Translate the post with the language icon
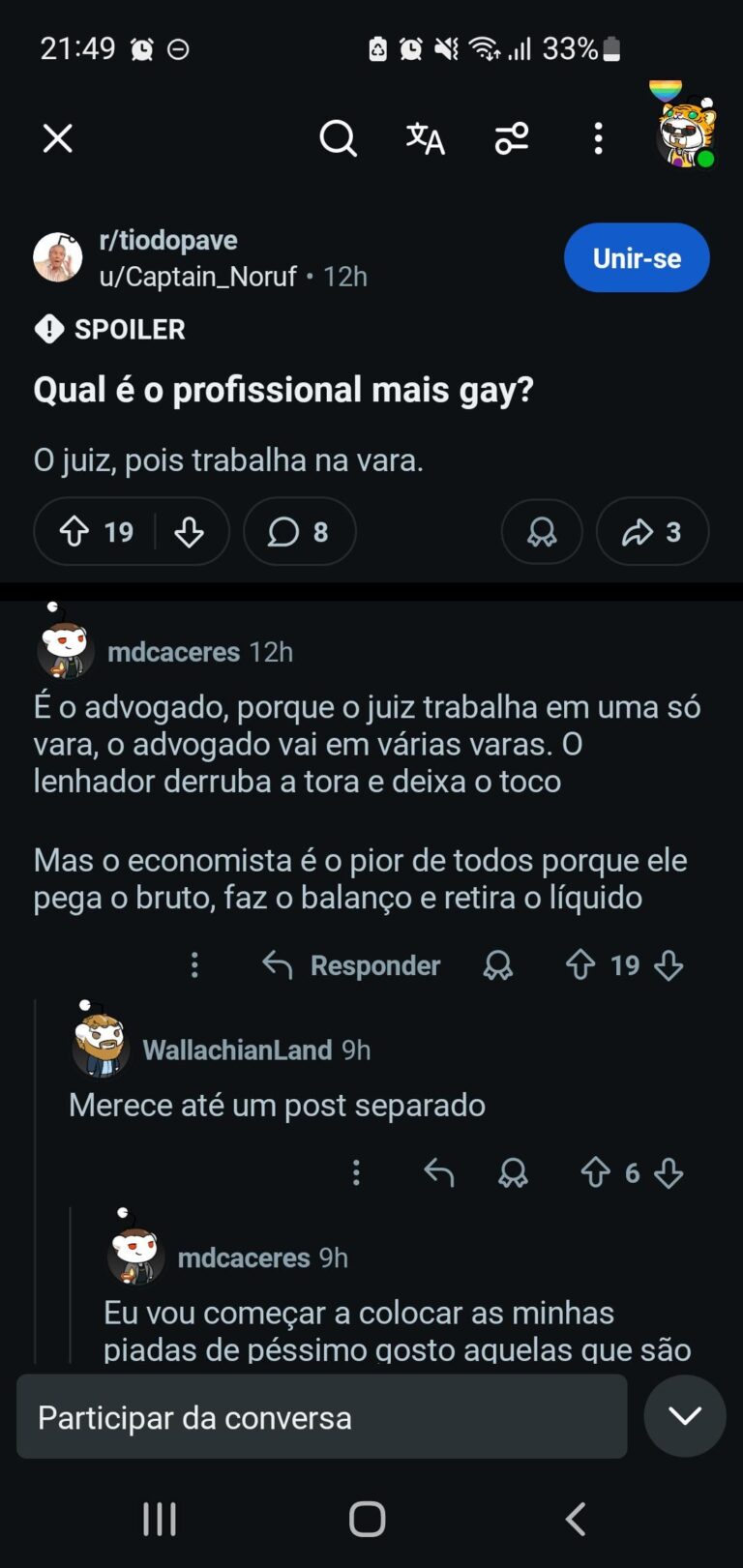 (425, 139)
